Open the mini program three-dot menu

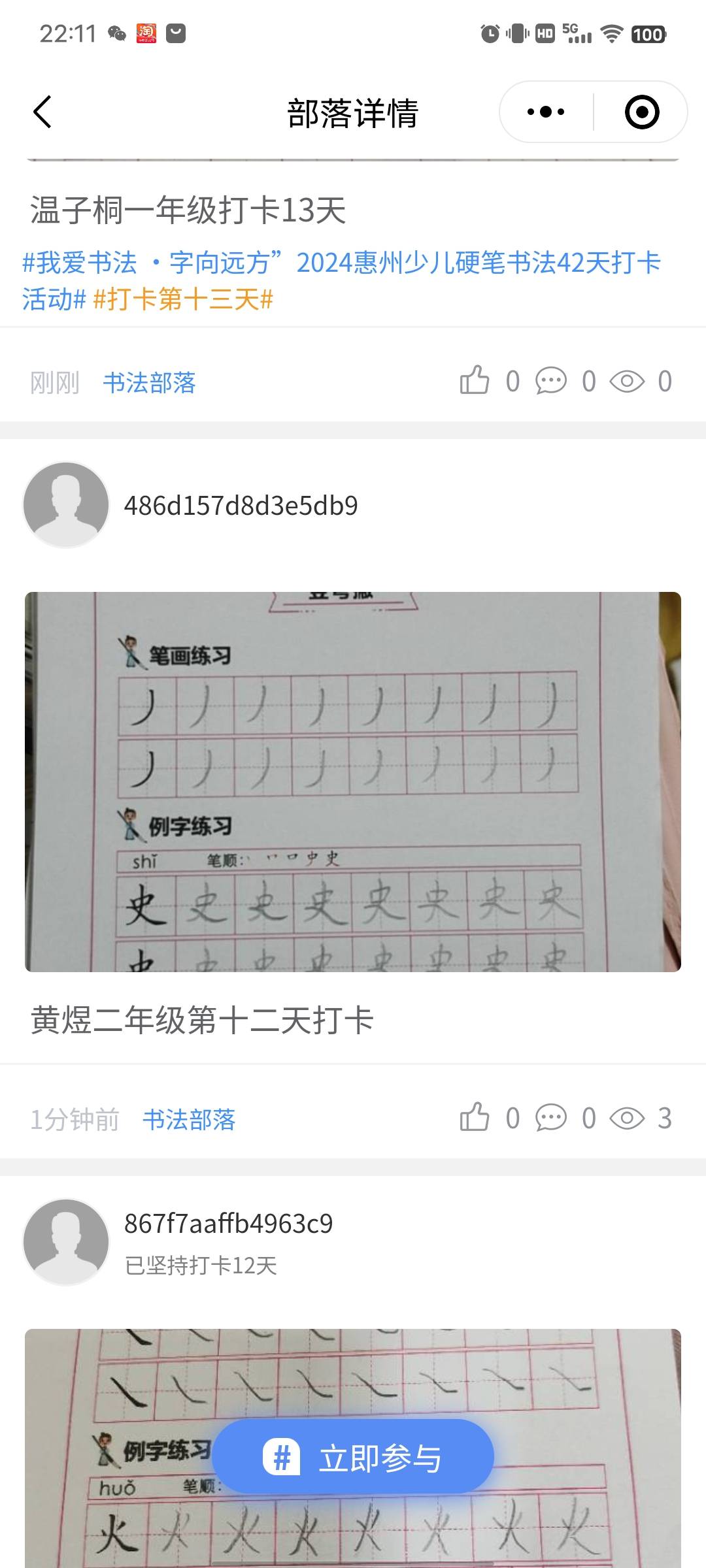tap(546, 112)
